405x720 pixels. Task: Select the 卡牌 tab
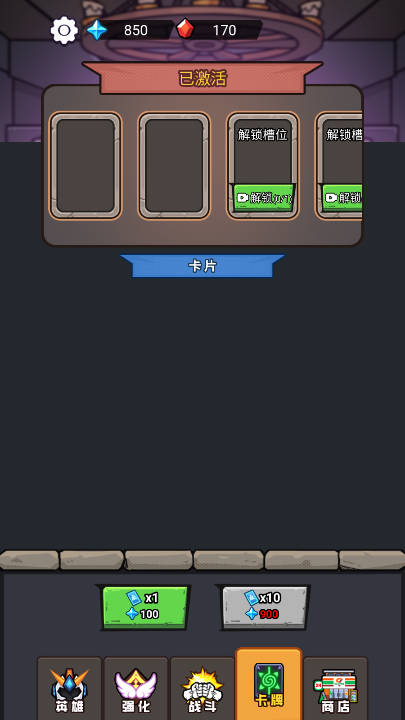(x=269, y=684)
